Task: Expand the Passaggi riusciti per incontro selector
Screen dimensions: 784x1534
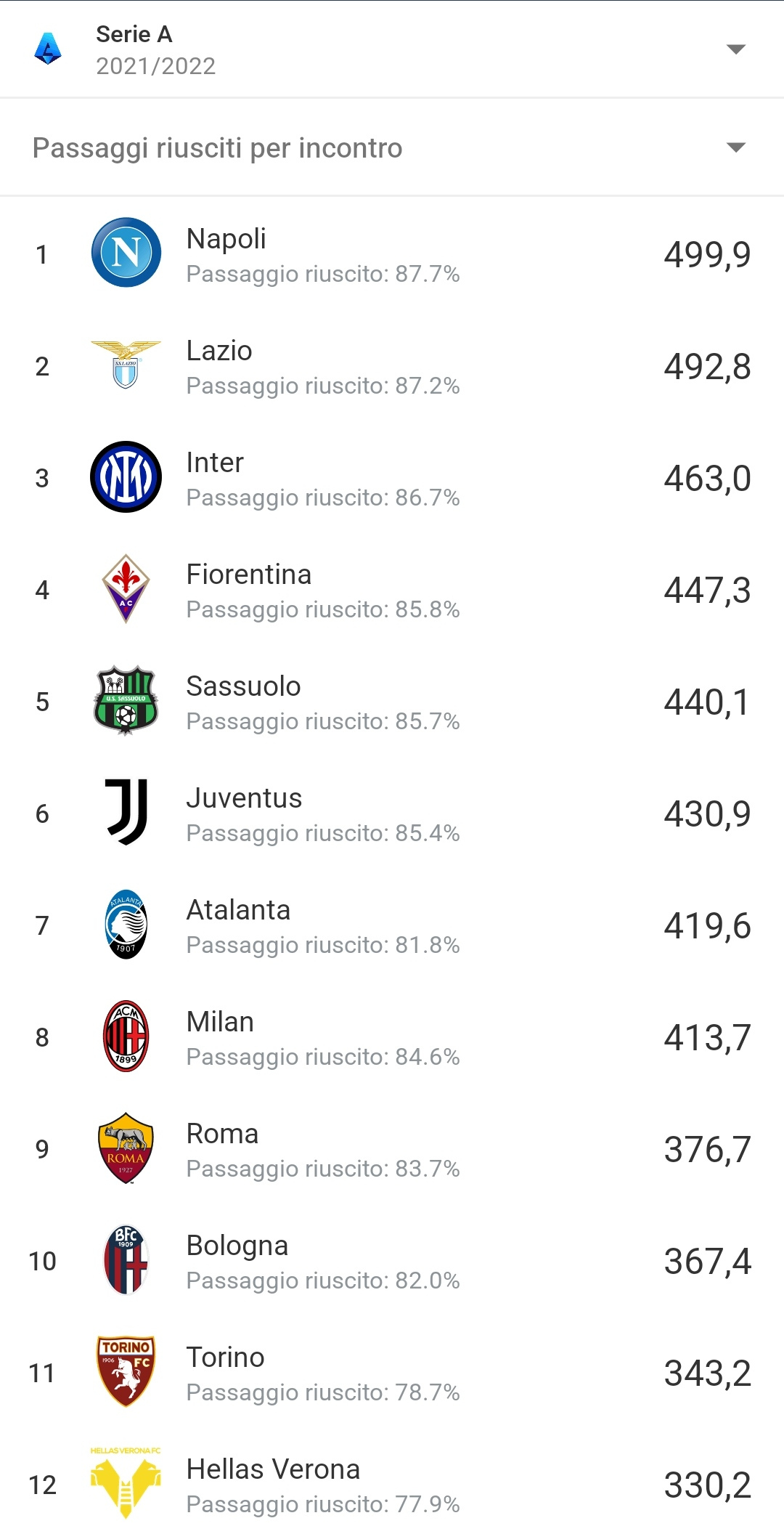Action: pos(392,147)
